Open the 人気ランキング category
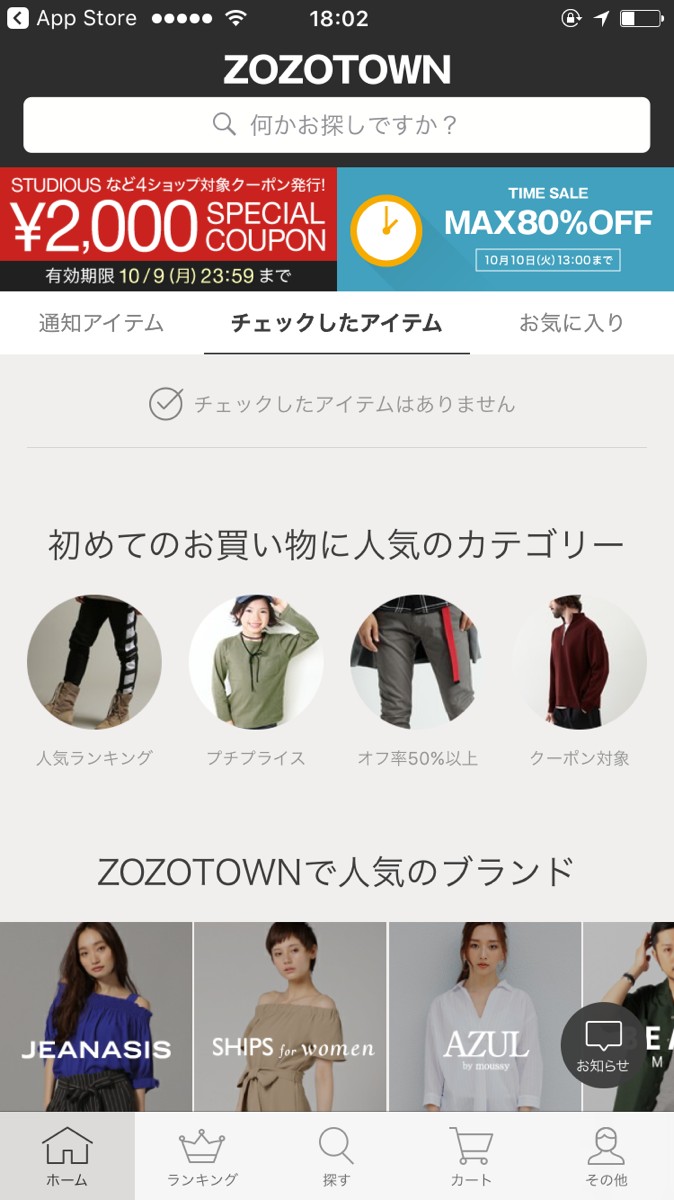The image size is (674, 1200). tap(94, 681)
